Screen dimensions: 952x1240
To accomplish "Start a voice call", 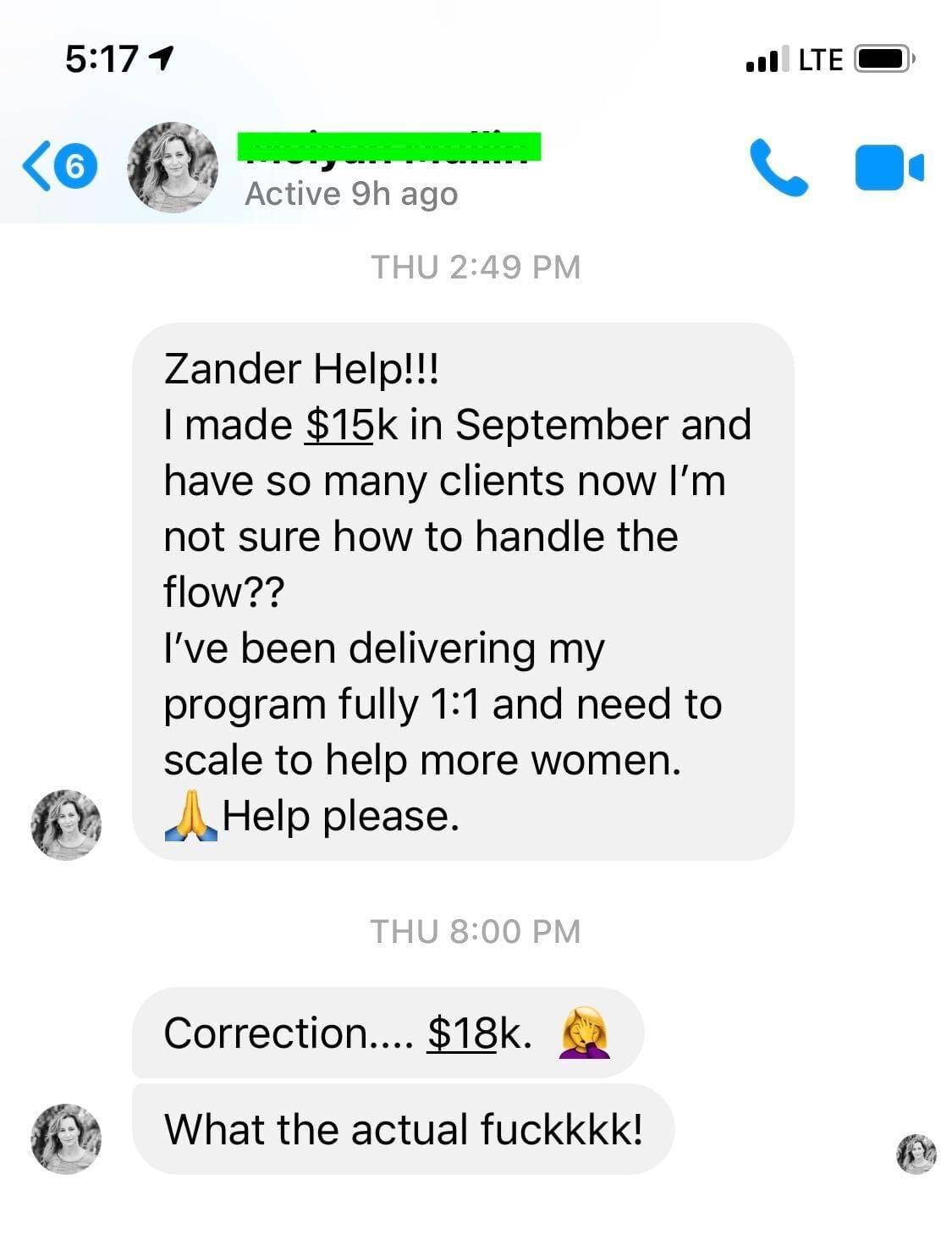I will (x=778, y=168).
